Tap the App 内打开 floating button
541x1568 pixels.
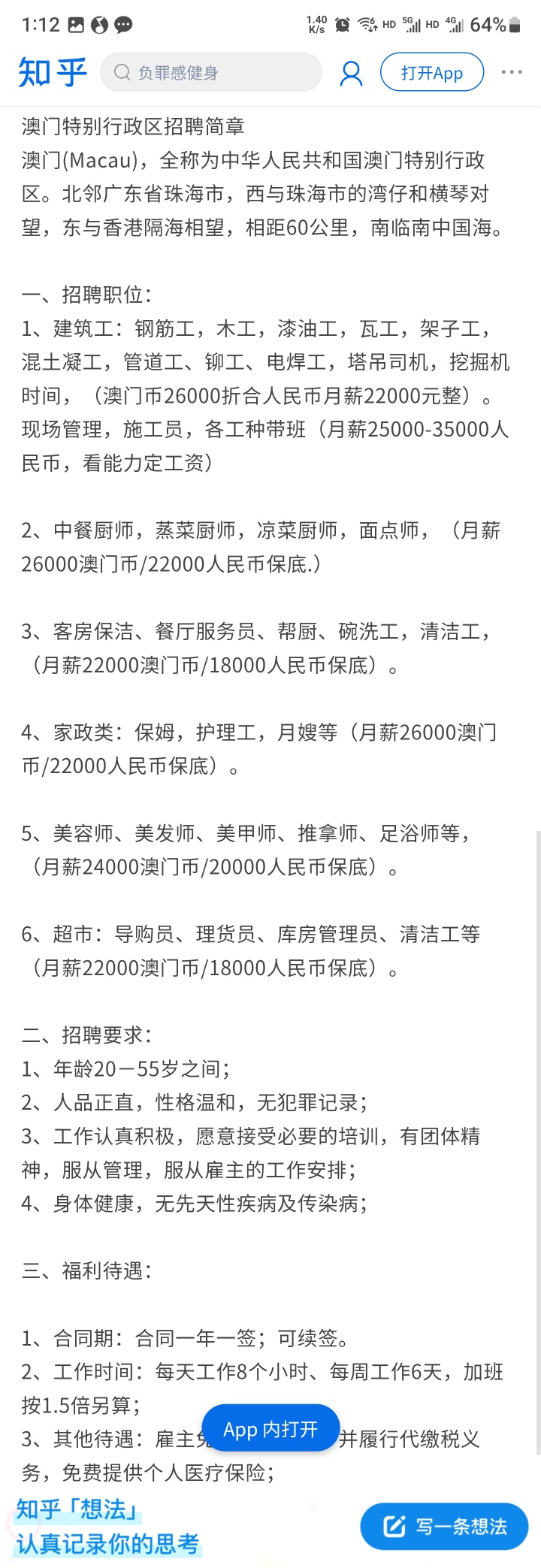(270, 1429)
